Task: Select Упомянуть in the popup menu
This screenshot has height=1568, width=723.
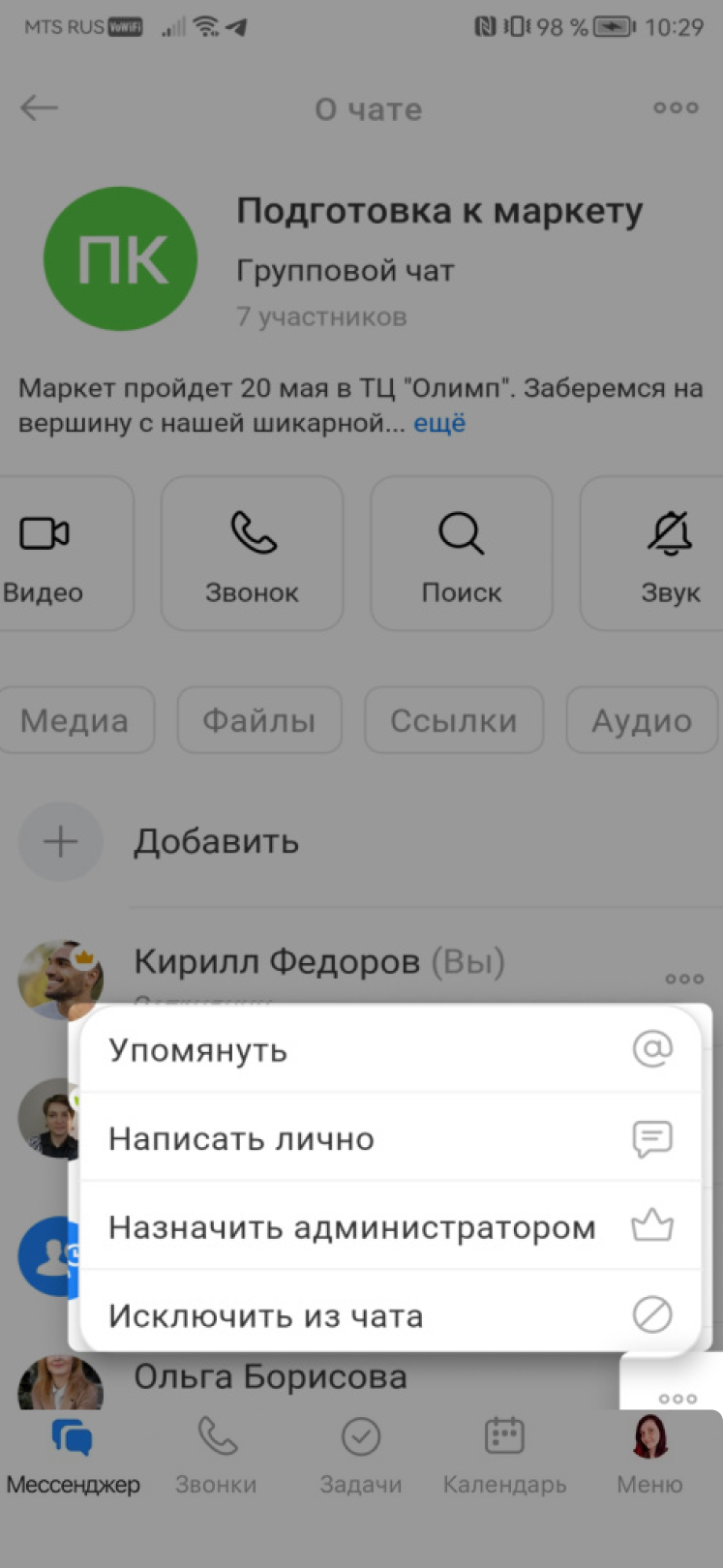Action: click(x=387, y=1050)
